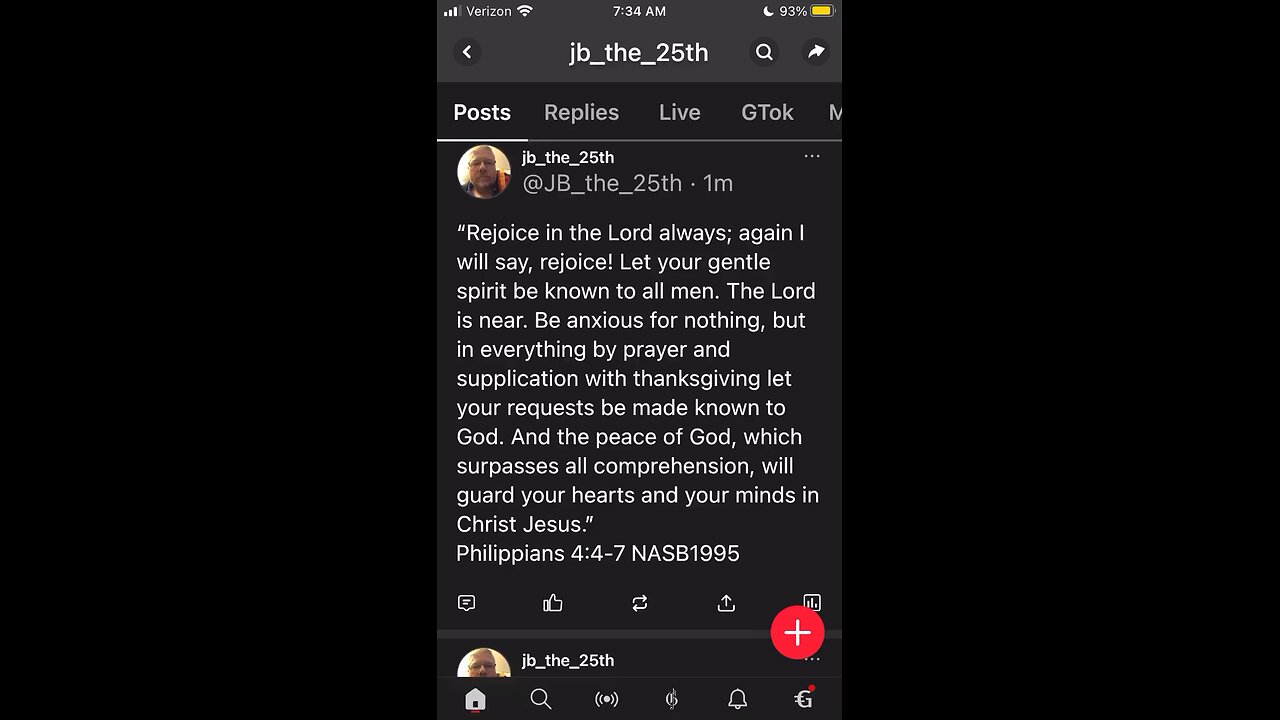The width and height of the screenshot is (1280, 720).
Task: Open the dollar sign tab in bottom bar
Action: point(672,699)
